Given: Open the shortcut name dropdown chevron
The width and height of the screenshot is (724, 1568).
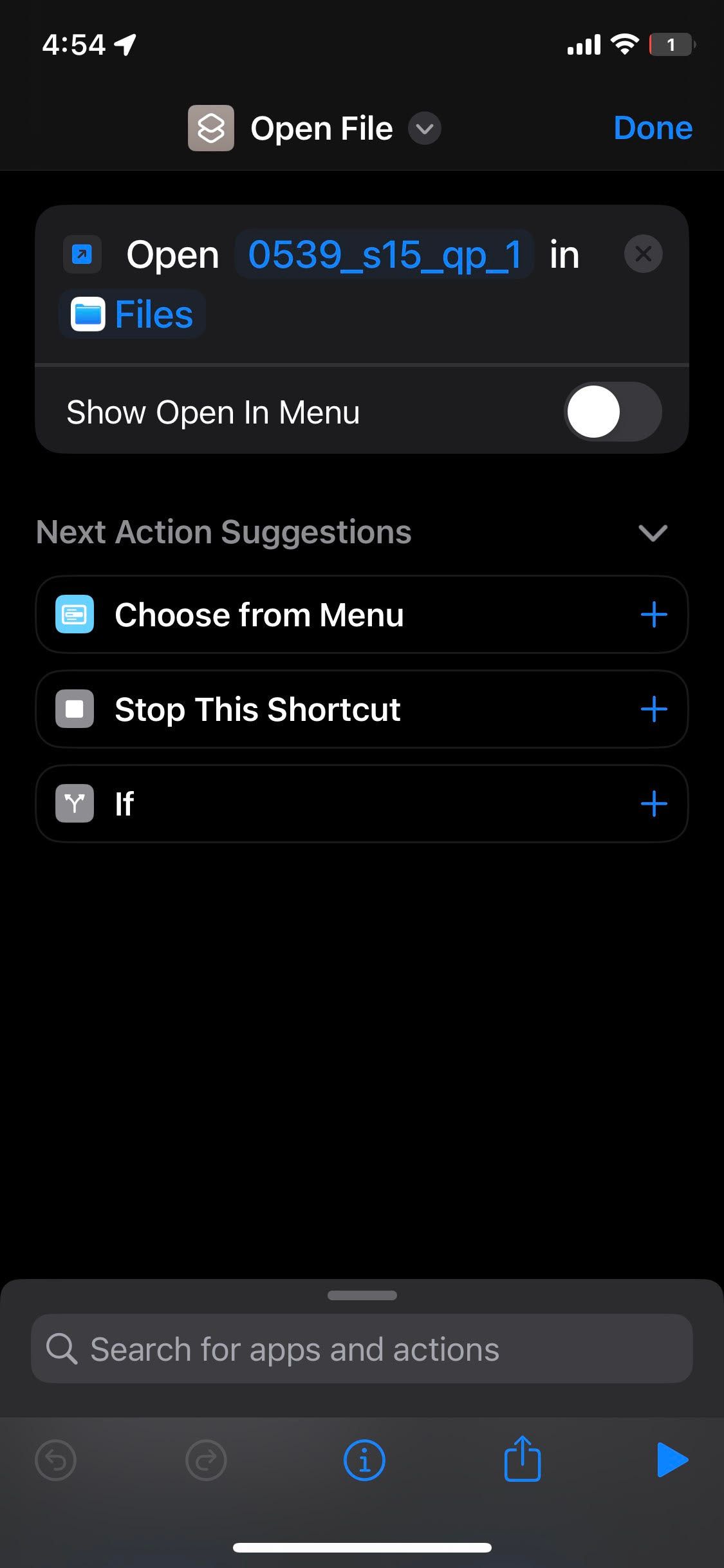Looking at the screenshot, I should coord(425,128).
